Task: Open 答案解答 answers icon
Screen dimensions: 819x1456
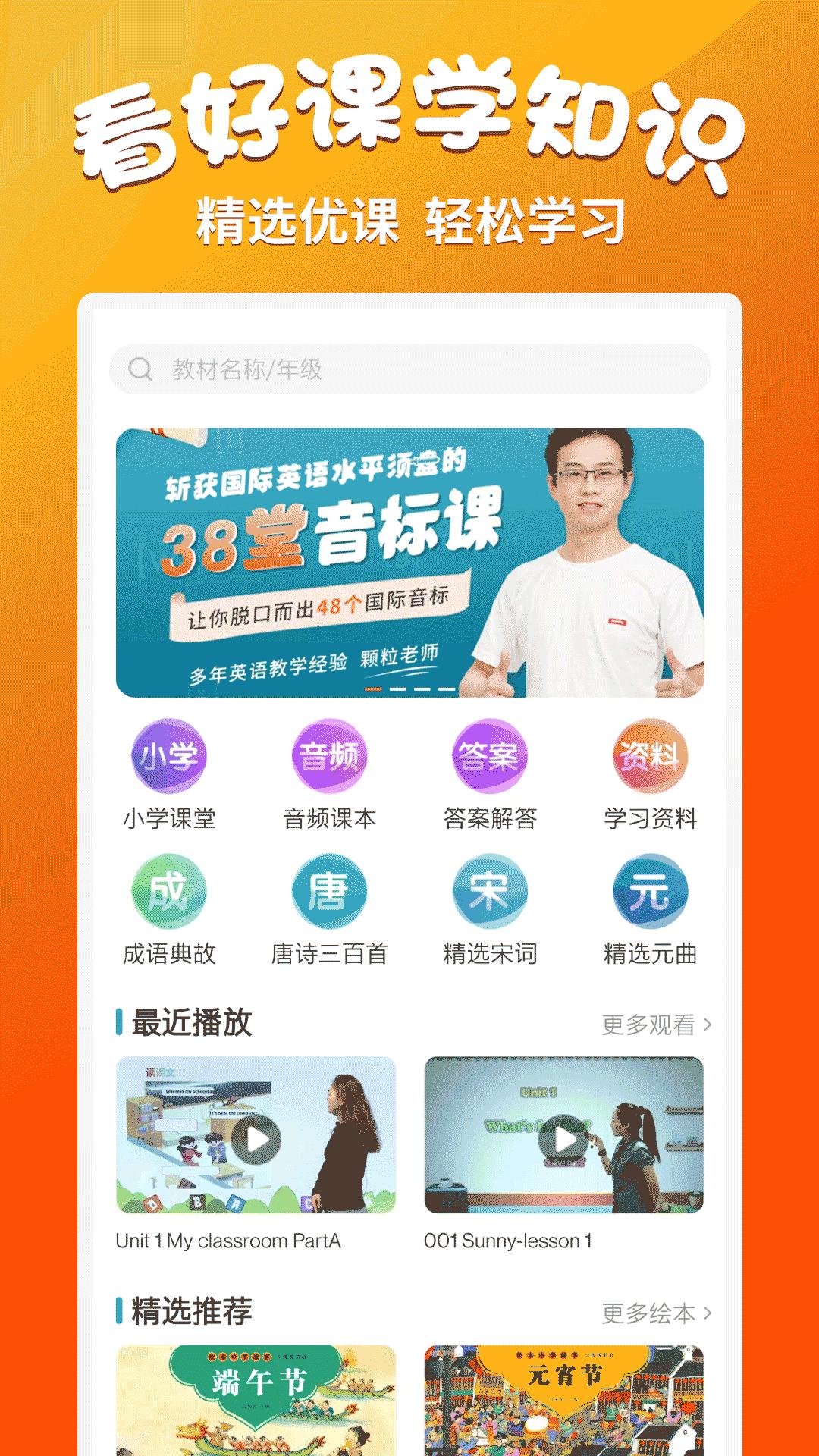Action: (x=489, y=758)
